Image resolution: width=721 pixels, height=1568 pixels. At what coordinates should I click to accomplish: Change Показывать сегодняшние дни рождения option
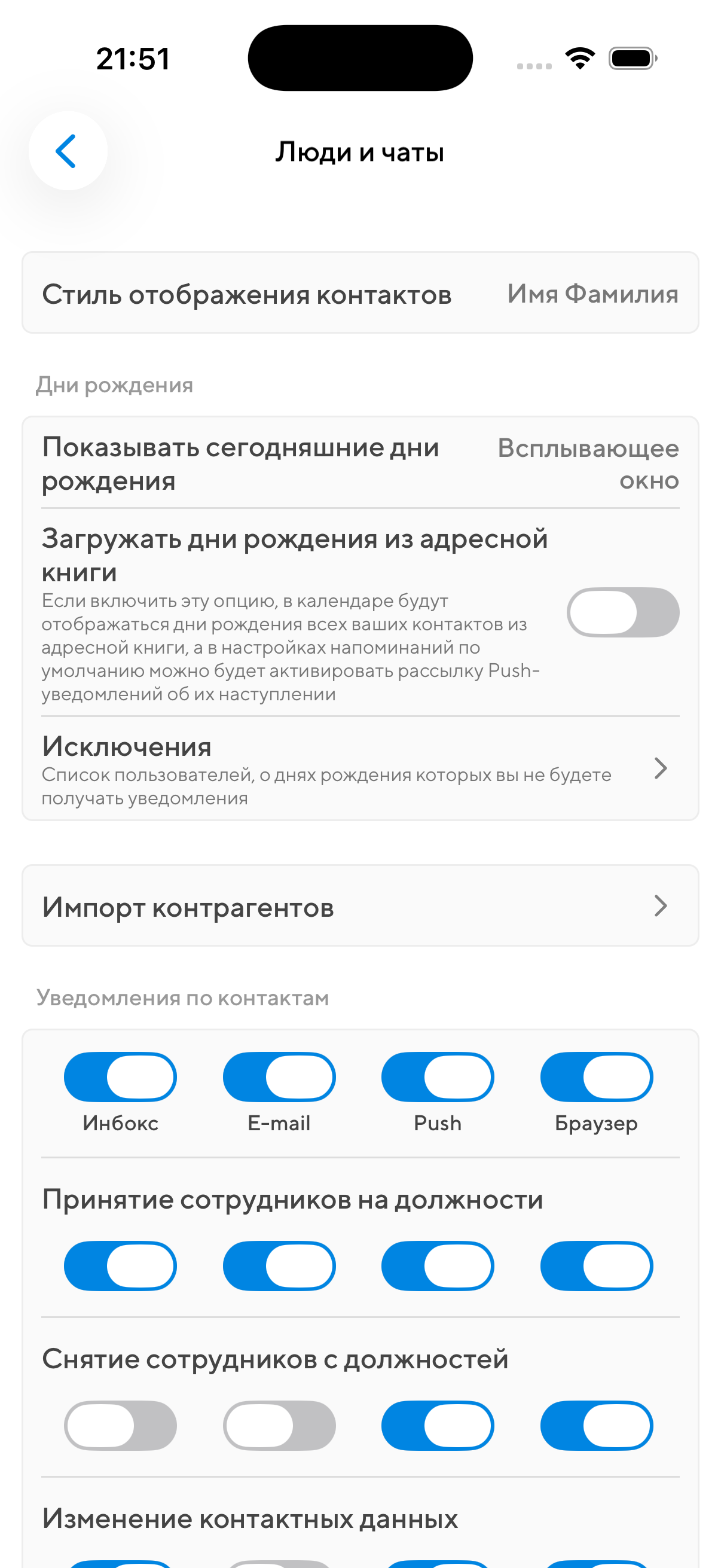coord(360,463)
